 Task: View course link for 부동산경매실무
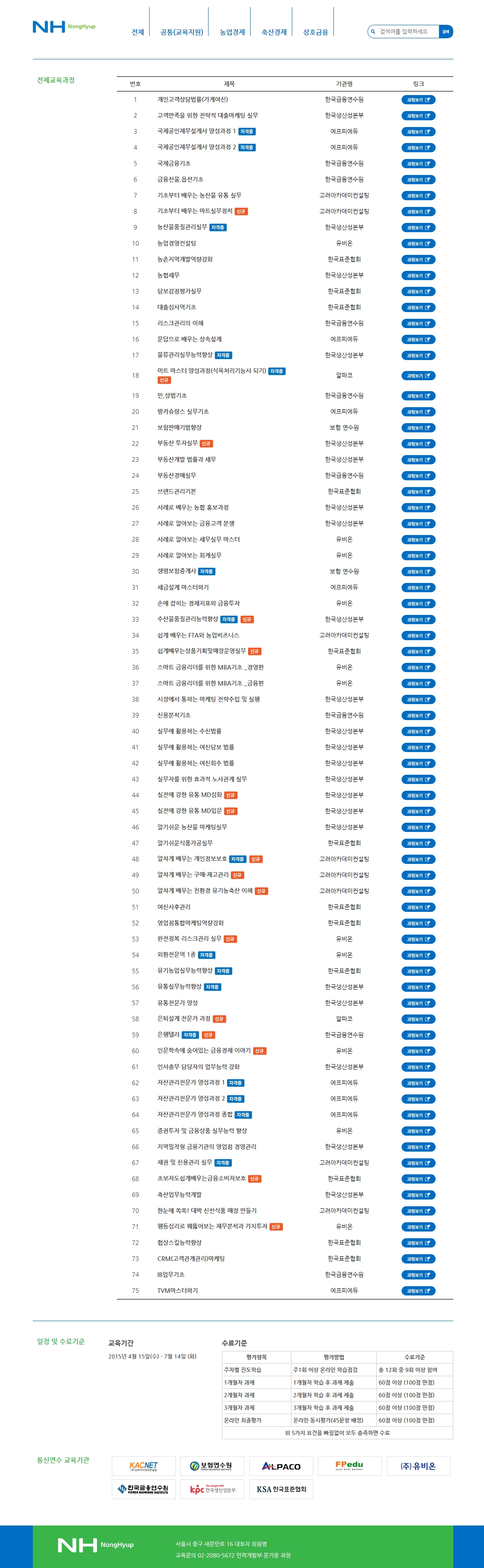tap(418, 476)
